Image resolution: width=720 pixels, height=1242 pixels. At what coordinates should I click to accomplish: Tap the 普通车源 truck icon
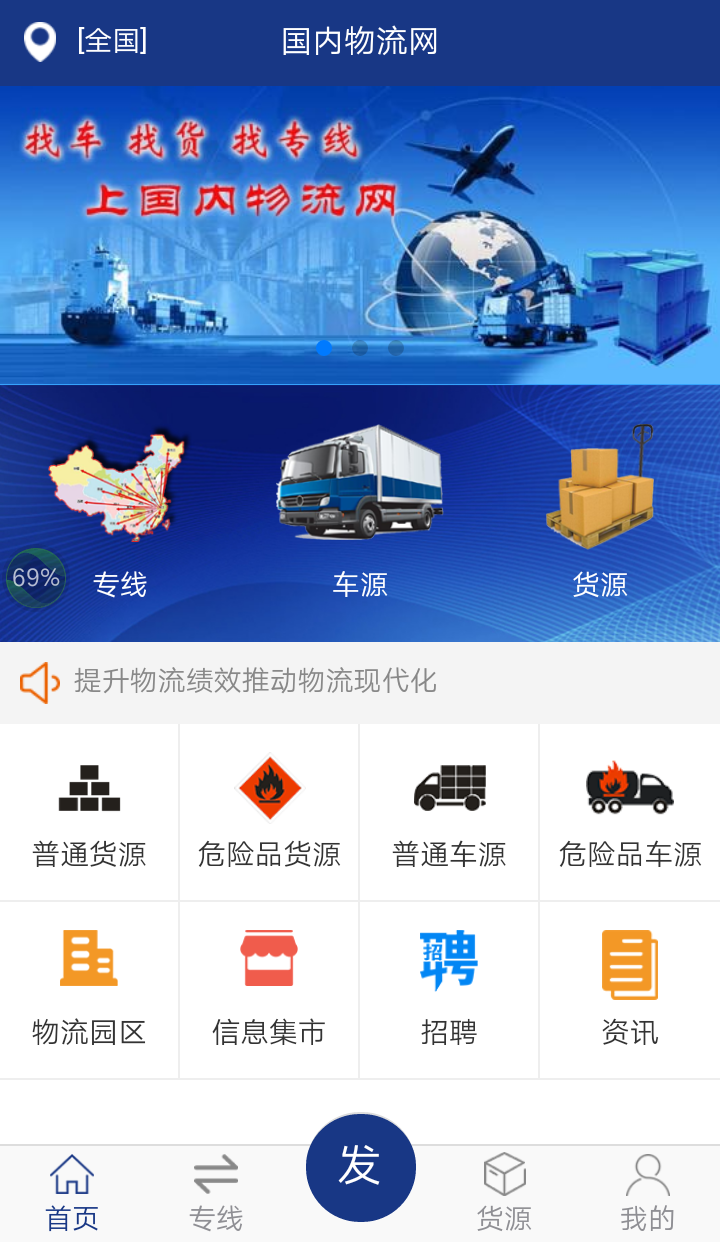tap(449, 810)
